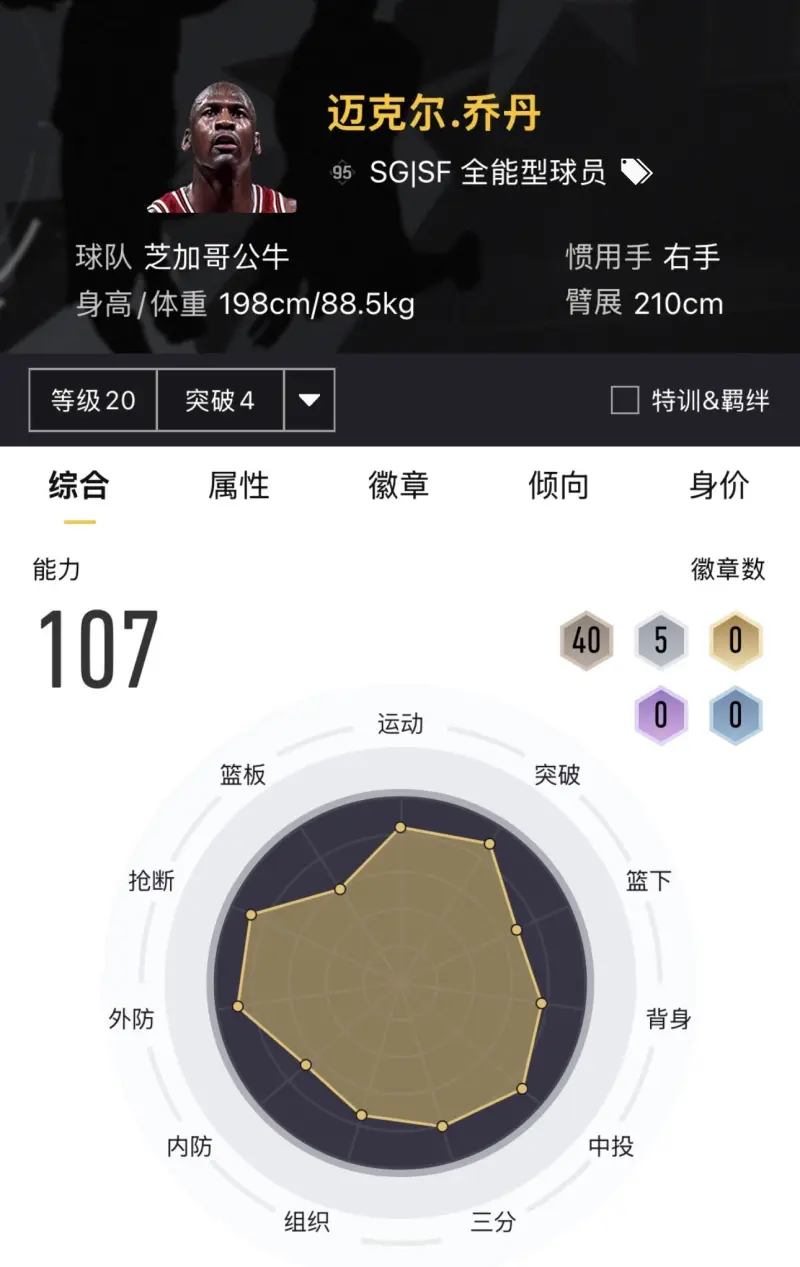Expand the level and breakthrough dropdown arrow
The width and height of the screenshot is (800, 1267).
point(309,400)
